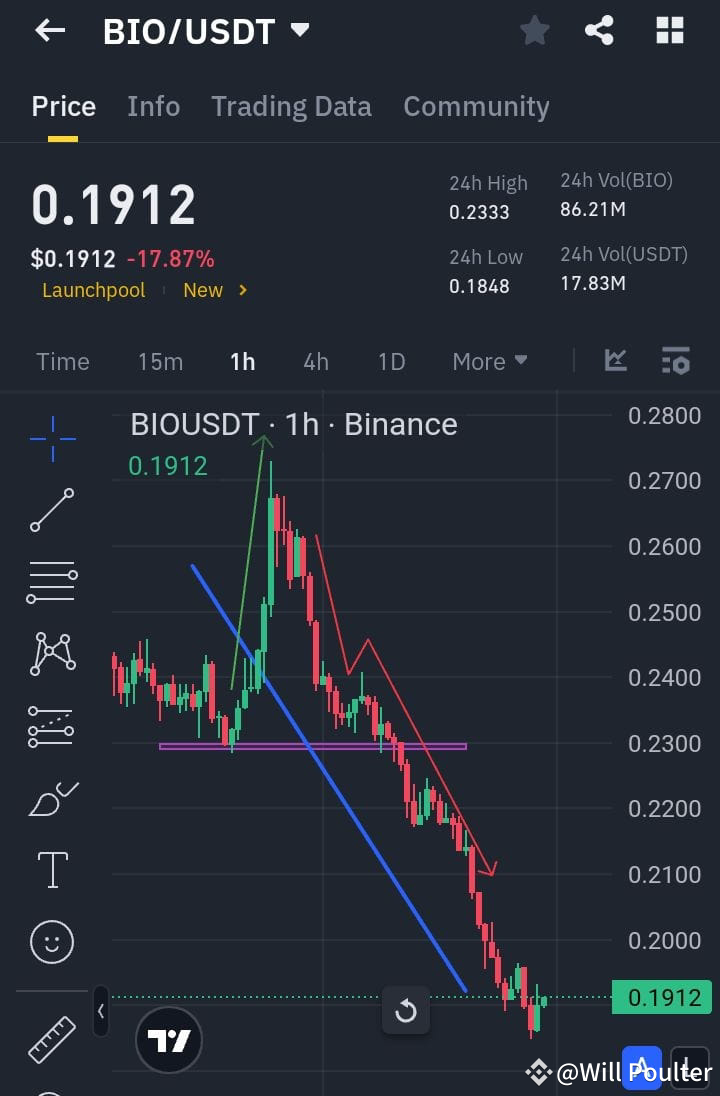Expand the More timeframes dropdown

pyautogui.click(x=489, y=361)
